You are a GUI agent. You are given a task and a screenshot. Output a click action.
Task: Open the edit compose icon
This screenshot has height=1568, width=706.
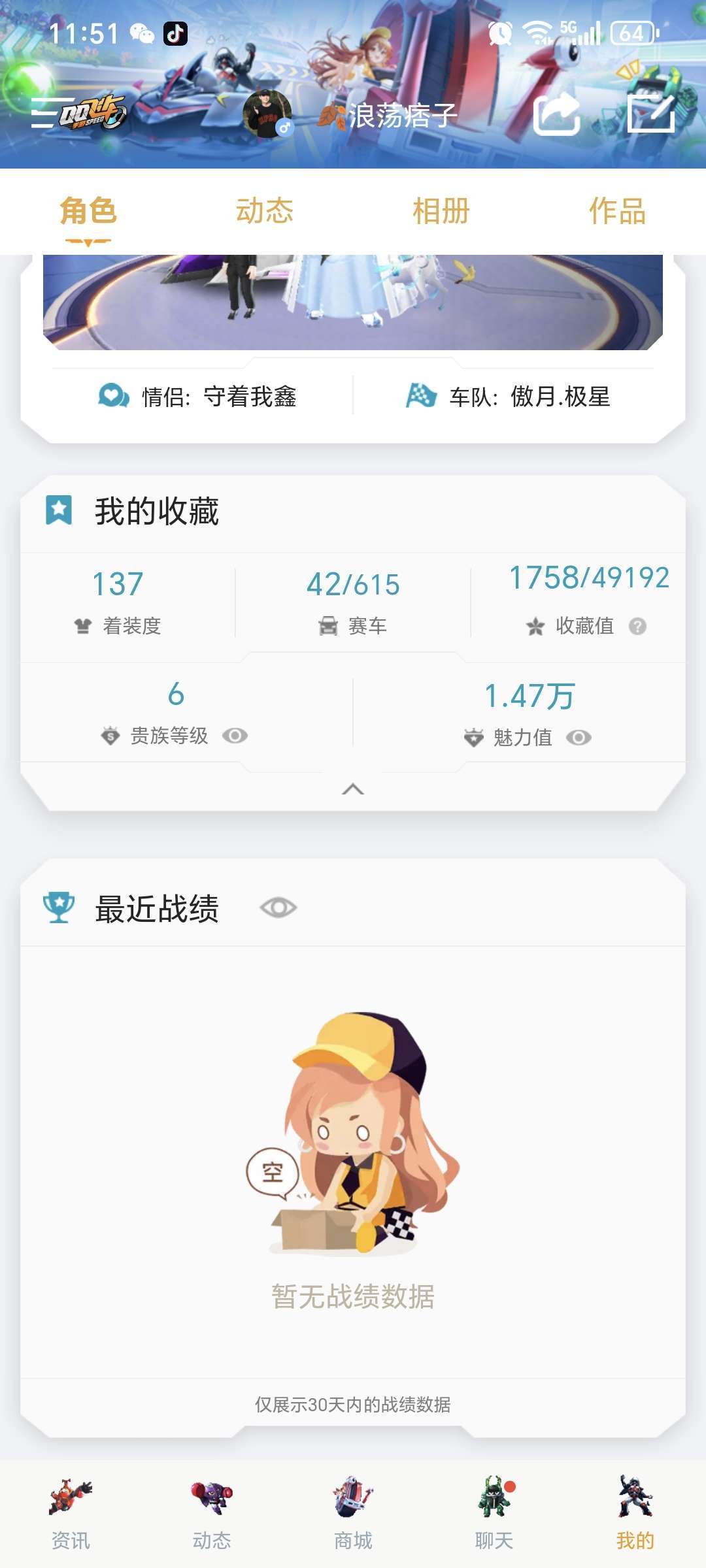651,112
